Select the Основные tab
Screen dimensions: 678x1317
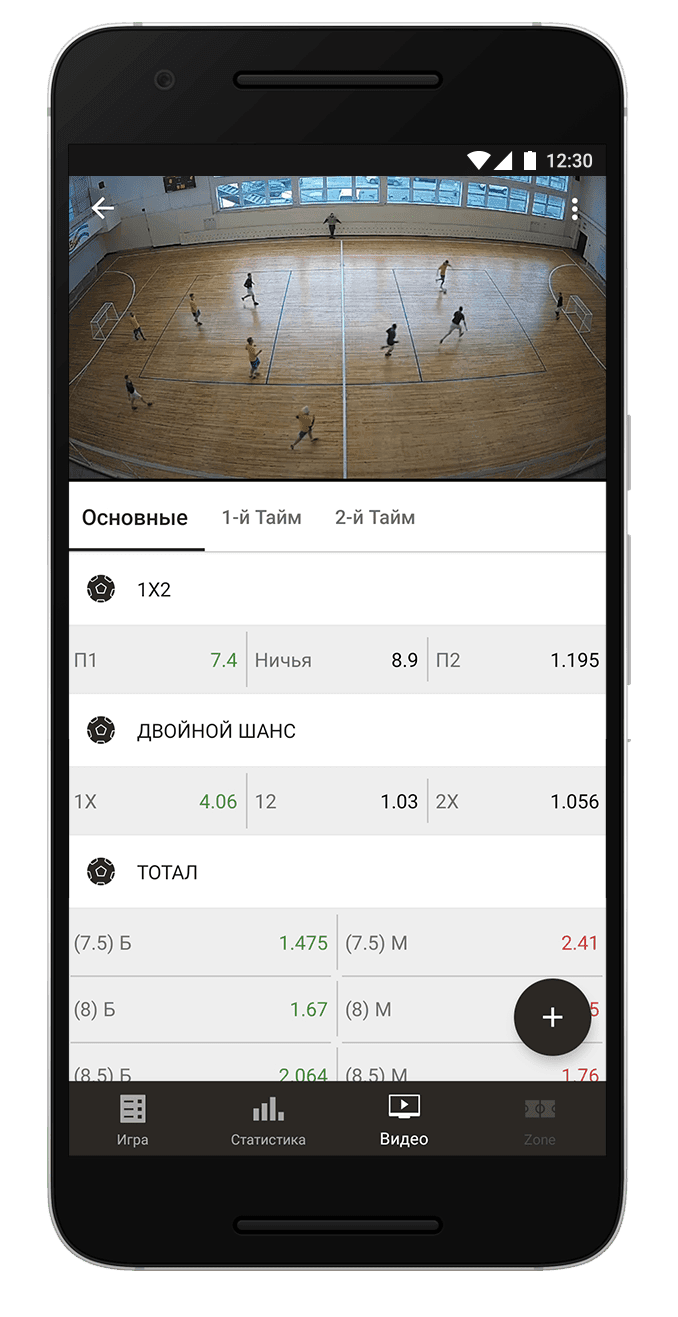click(x=135, y=517)
